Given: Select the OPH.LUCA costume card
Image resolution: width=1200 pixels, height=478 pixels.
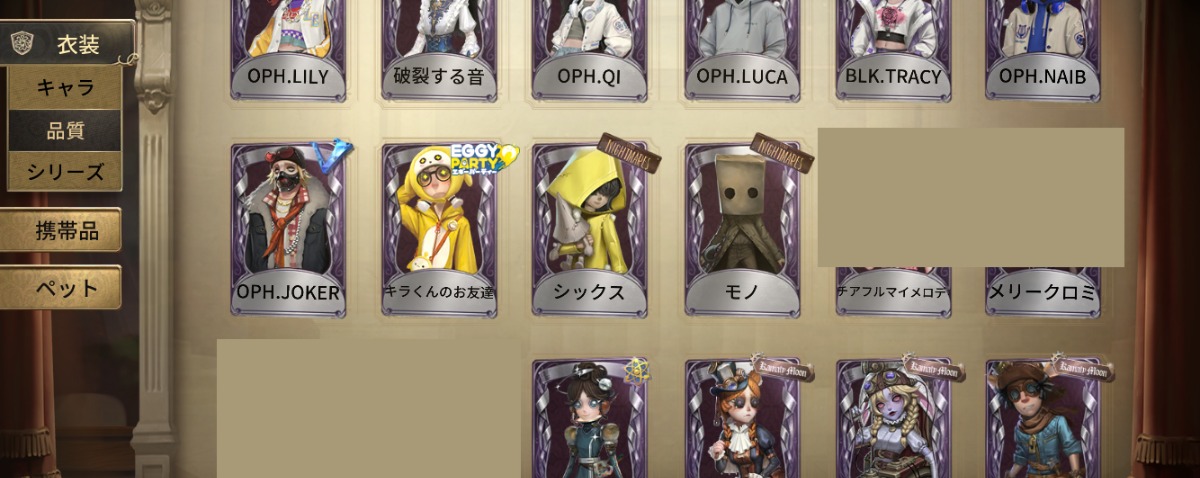Looking at the screenshot, I should click(742, 48).
